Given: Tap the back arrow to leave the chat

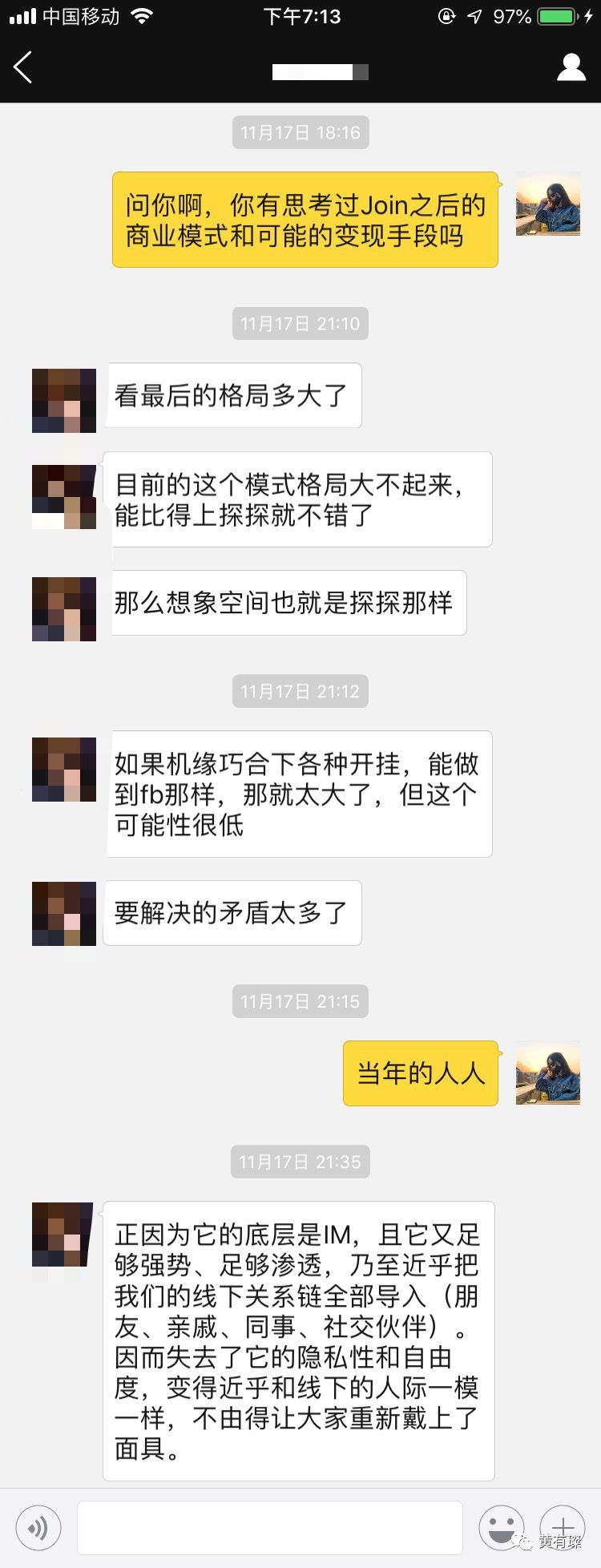Looking at the screenshot, I should pyautogui.click(x=24, y=67).
